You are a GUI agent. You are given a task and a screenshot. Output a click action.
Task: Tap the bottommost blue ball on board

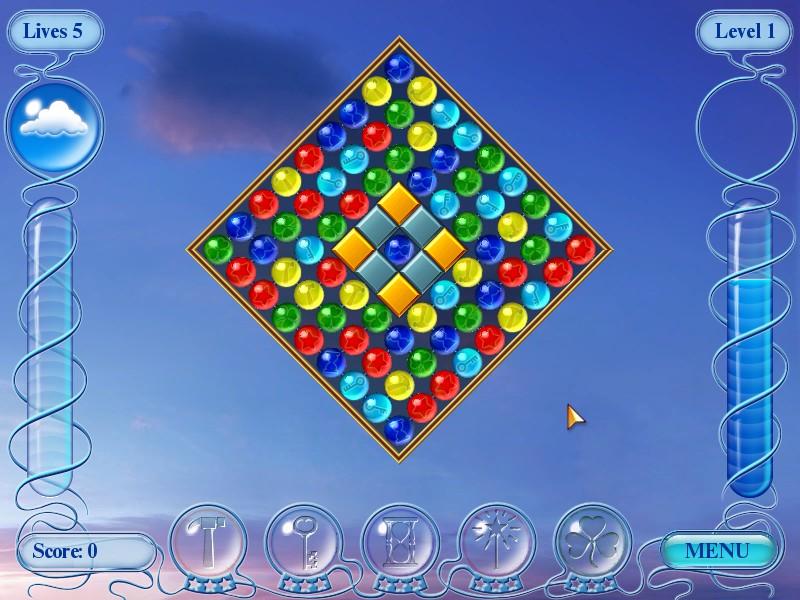[398, 428]
